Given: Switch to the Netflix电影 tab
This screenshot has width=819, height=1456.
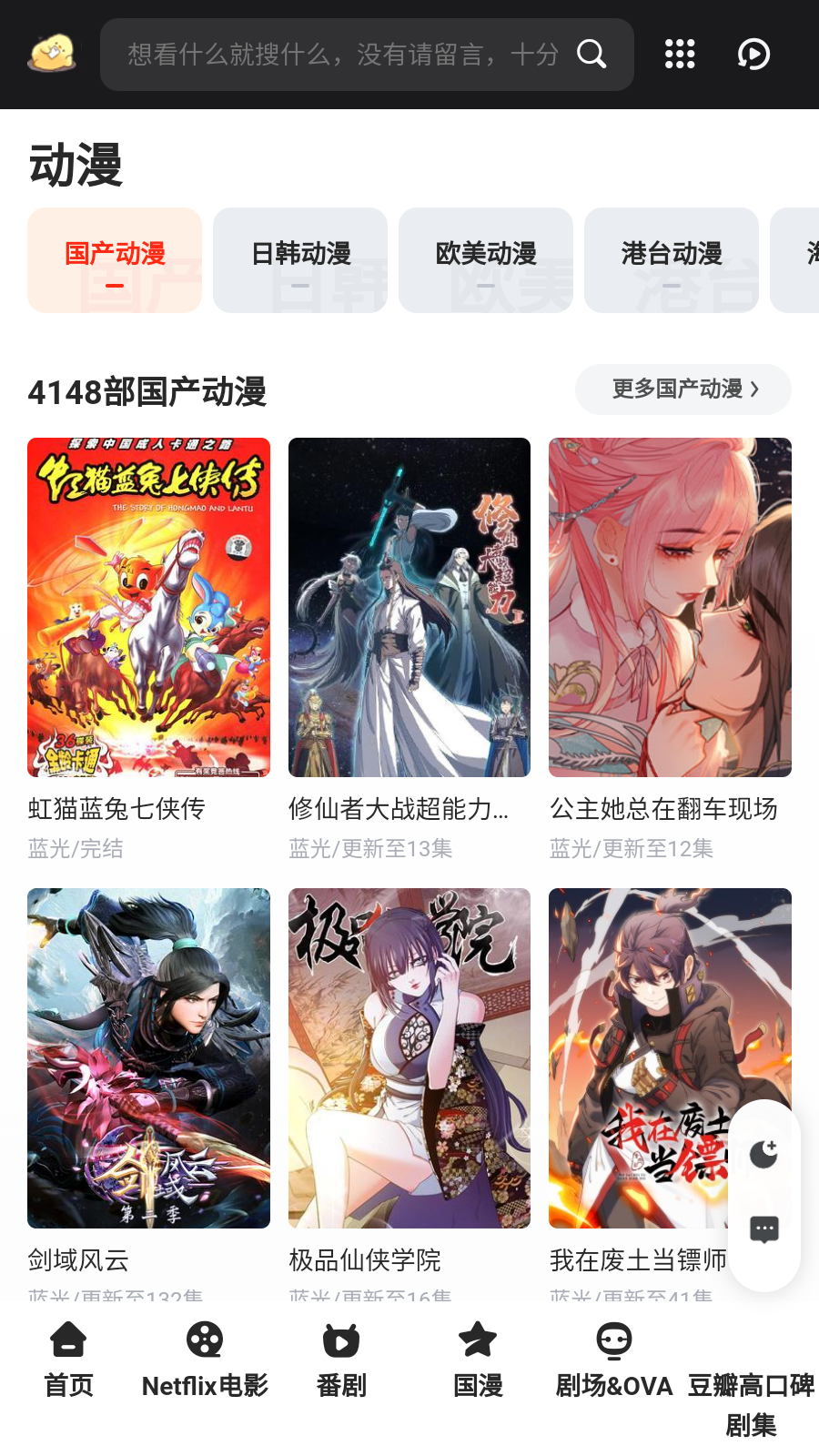Looking at the screenshot, I should [205, 1360].
